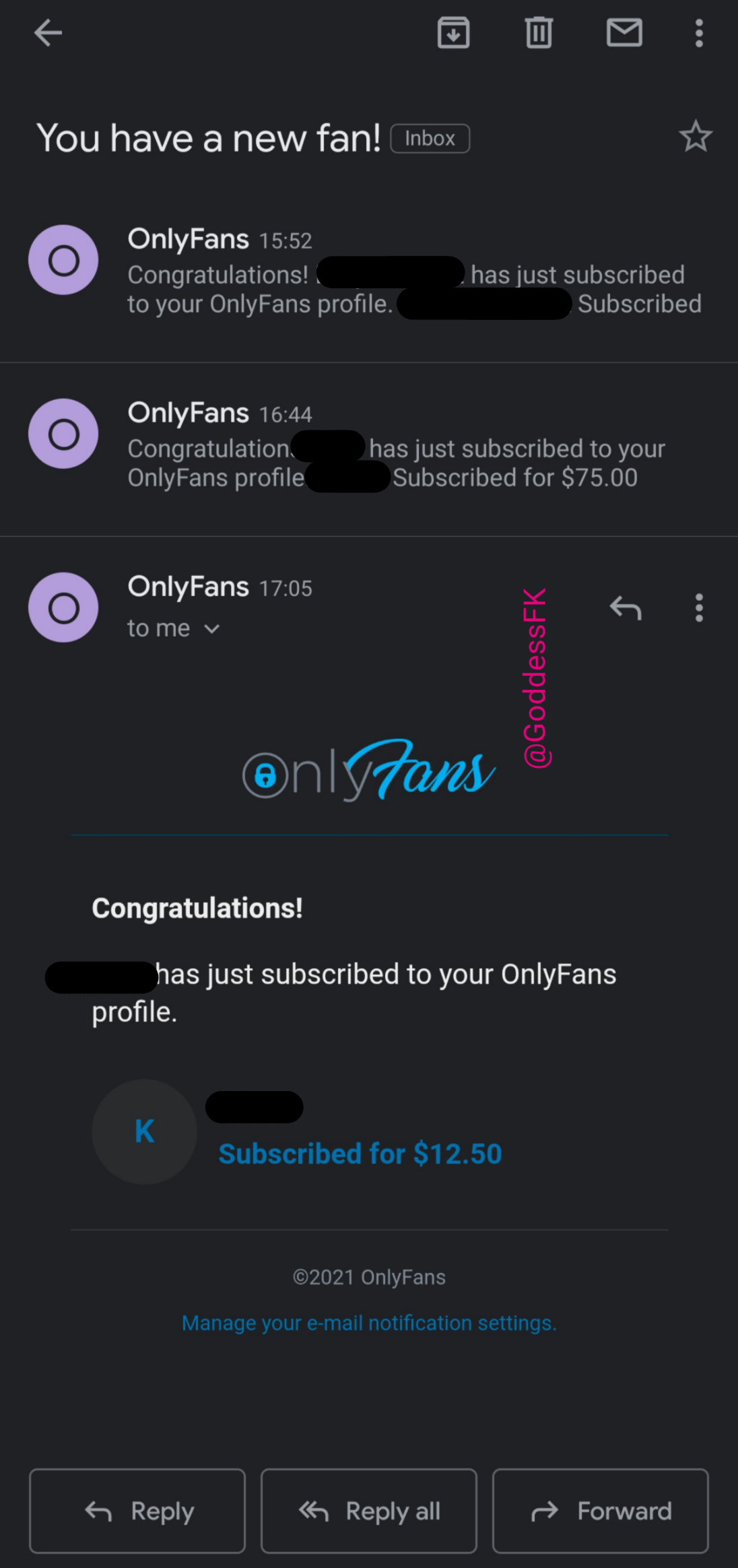Open e-mail notification settings link
Image resolution: width=738 pixels, height=1568 pixels.
pos(368,1321)
